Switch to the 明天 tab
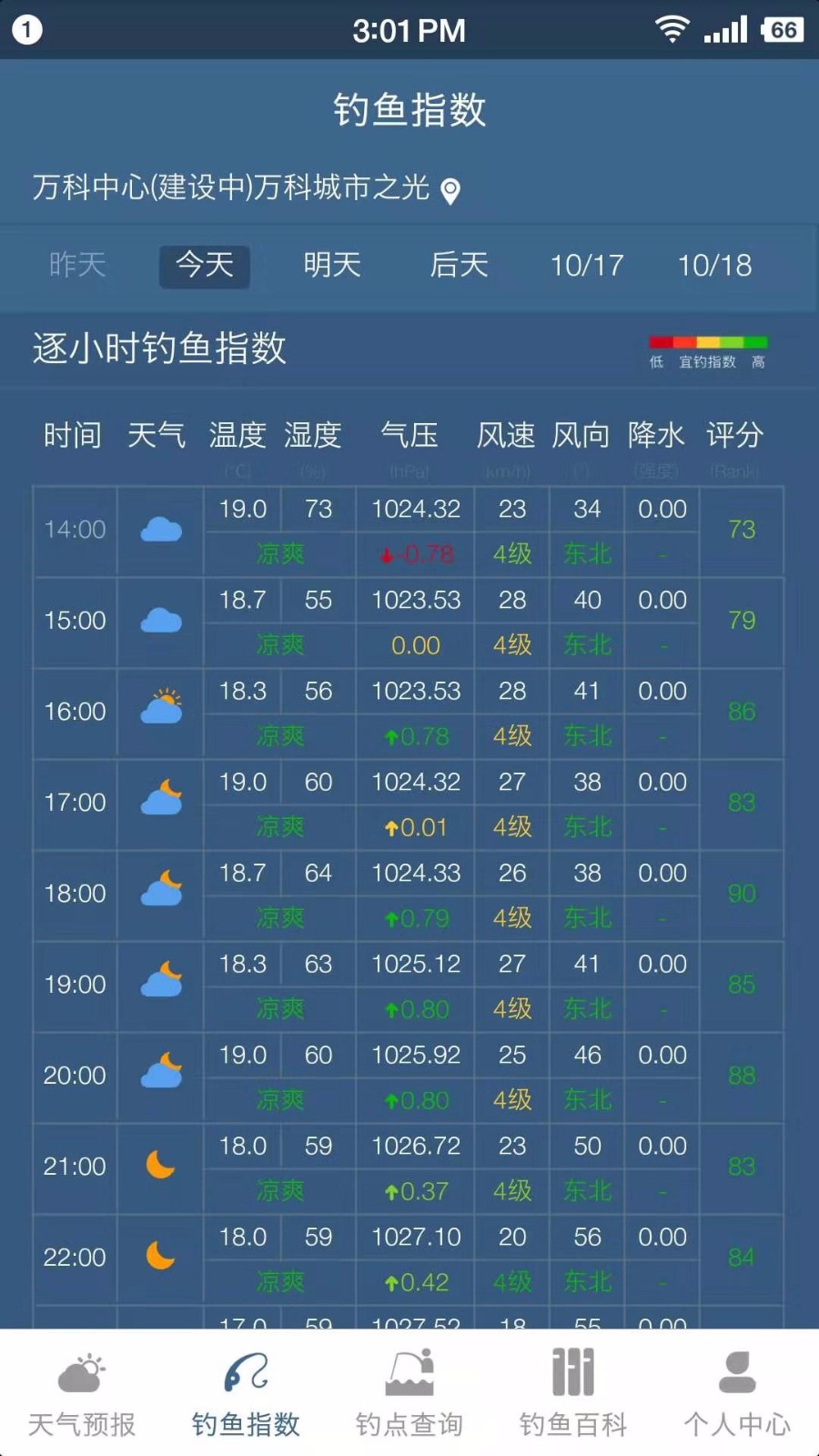The height and width of the screenshot is (1456, 819). 332,265
